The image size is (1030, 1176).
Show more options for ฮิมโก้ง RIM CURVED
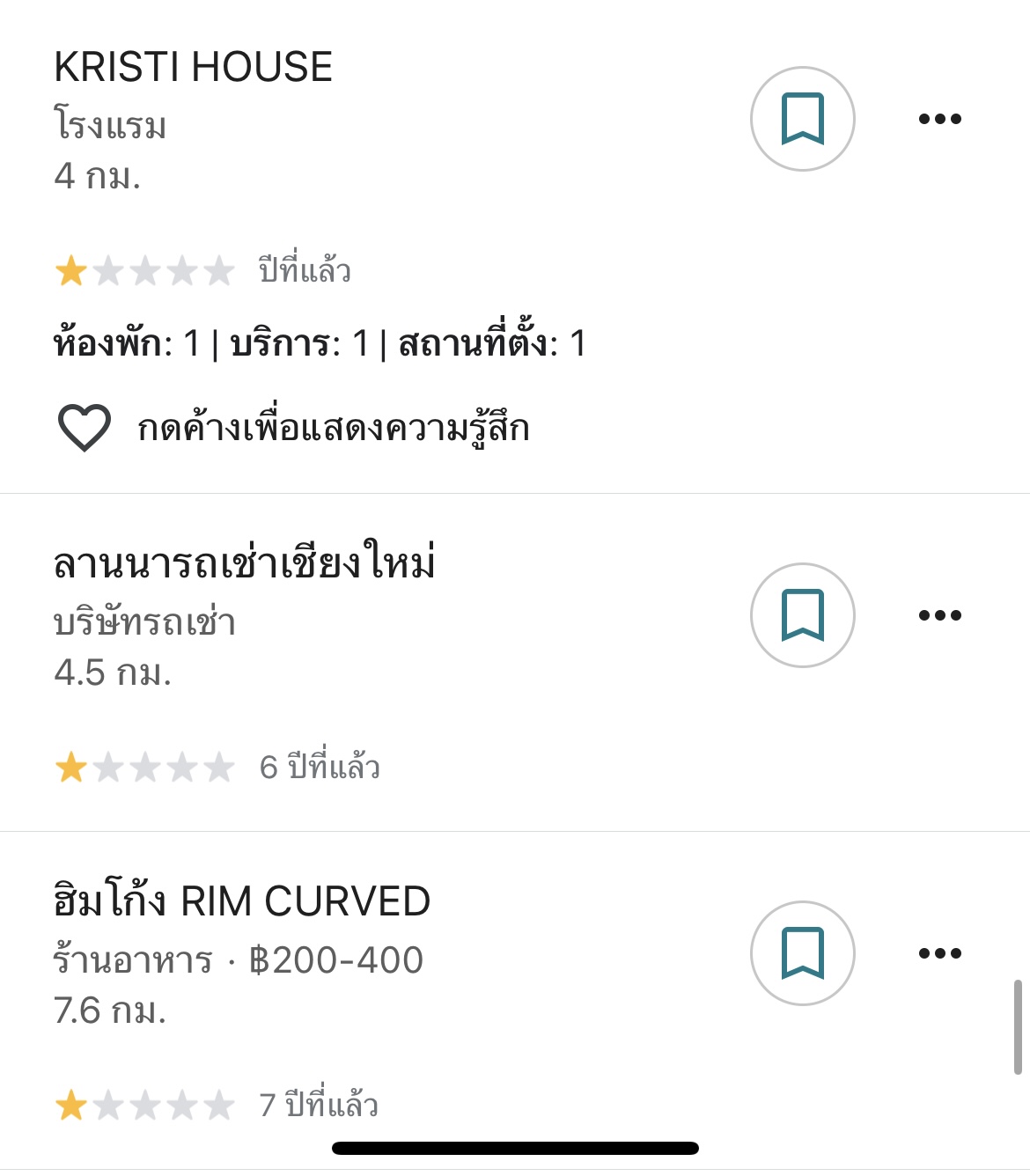point(939,953)
